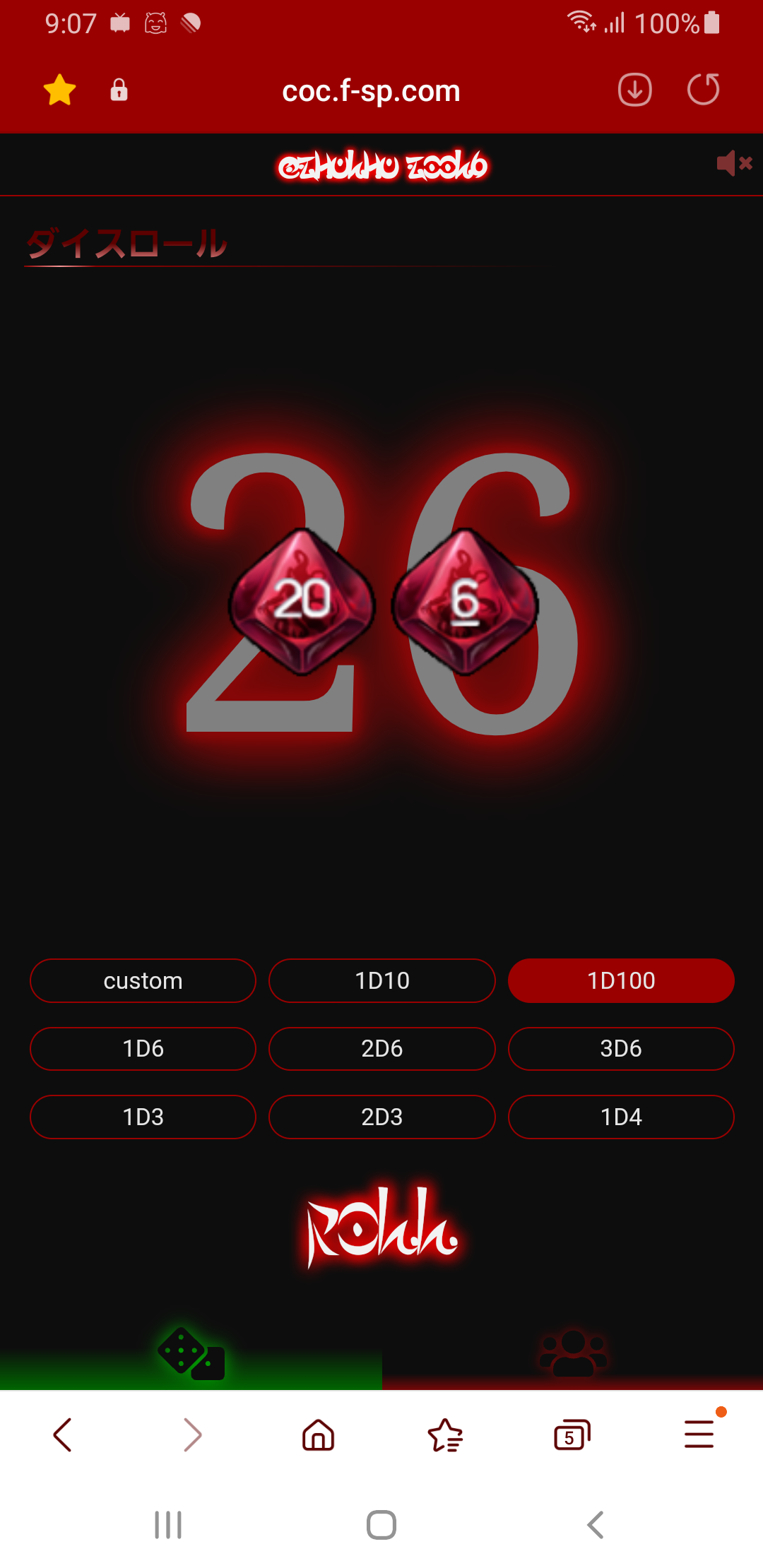The image size is (763, 1568).
Task: Open the browser hamburger menu
Action: tap(699, 1435)
